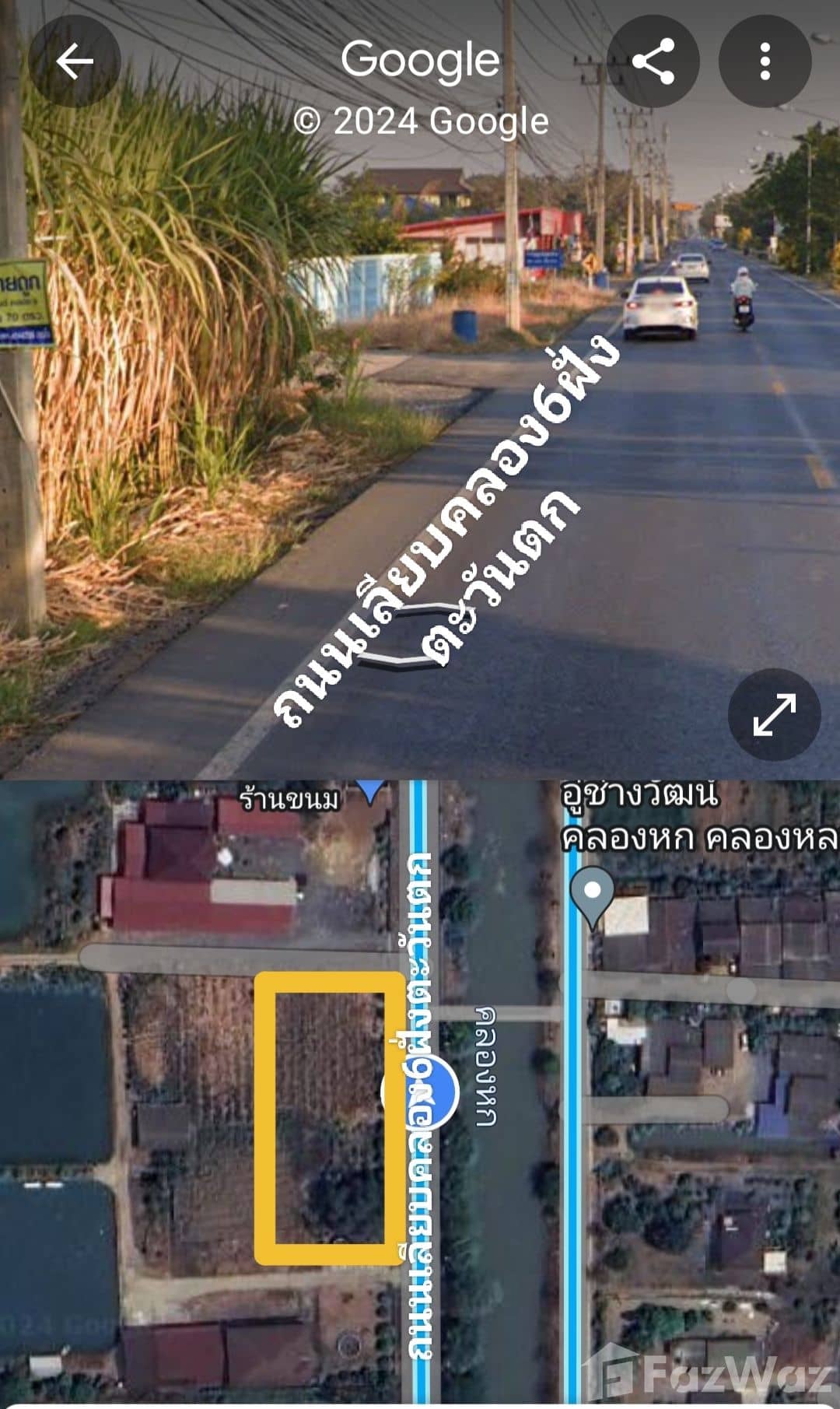The image size is (840, 1409).
Task: Click the back arrow to exit Street View
Action: click(74, 61)
